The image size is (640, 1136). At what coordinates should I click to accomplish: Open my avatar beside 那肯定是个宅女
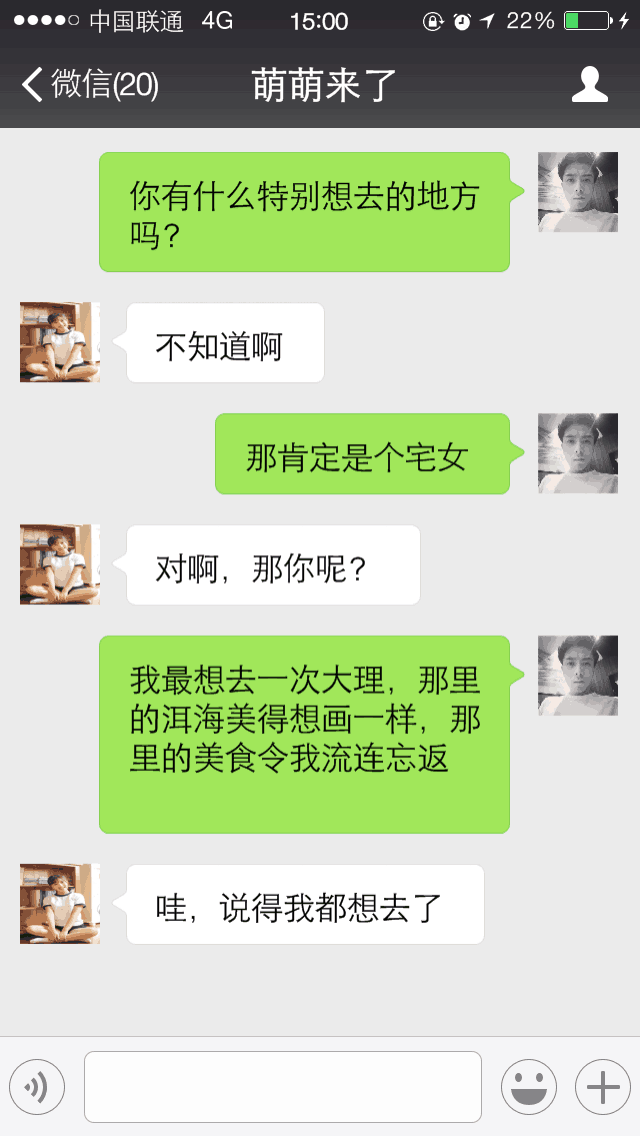click(578, 453)
